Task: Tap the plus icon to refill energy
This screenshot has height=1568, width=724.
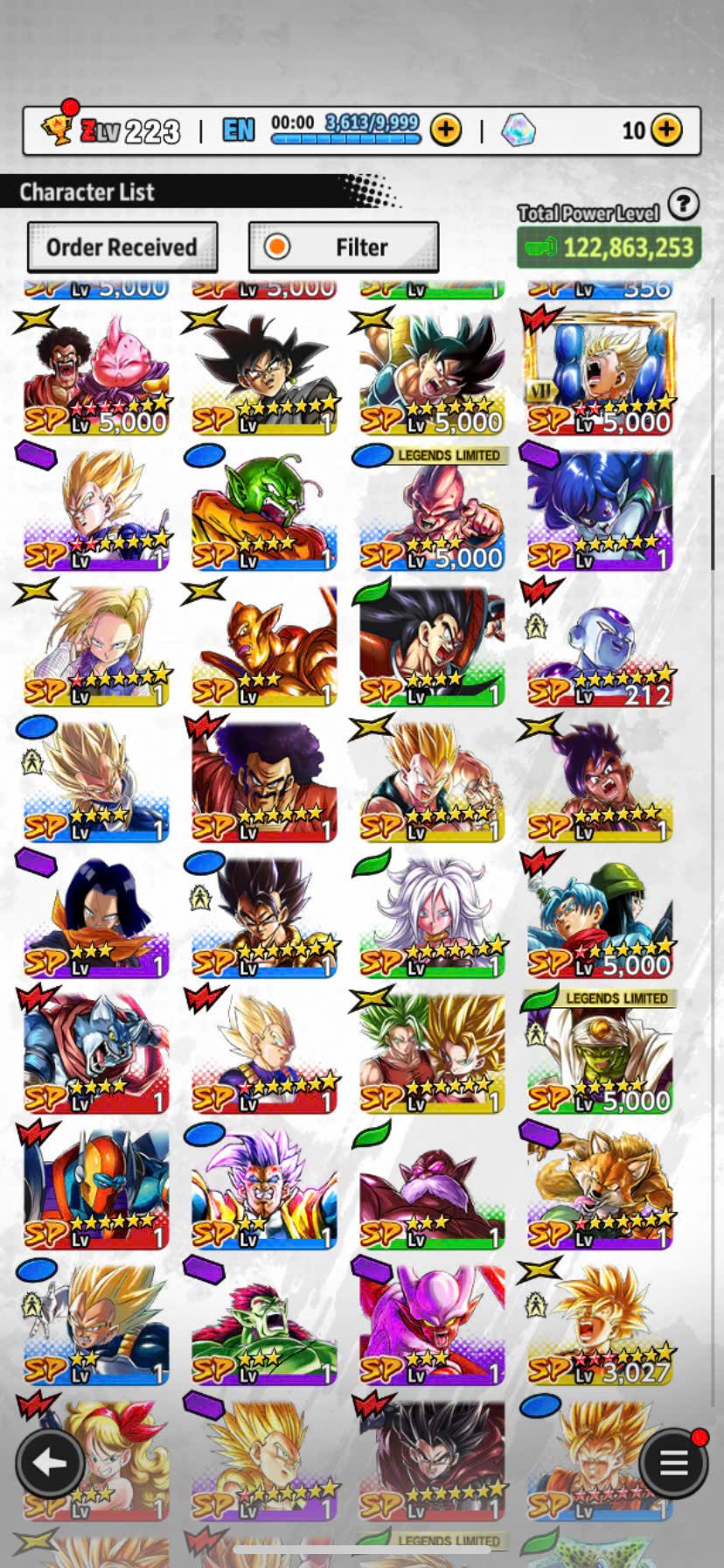Action: click(x=446, y=130)
